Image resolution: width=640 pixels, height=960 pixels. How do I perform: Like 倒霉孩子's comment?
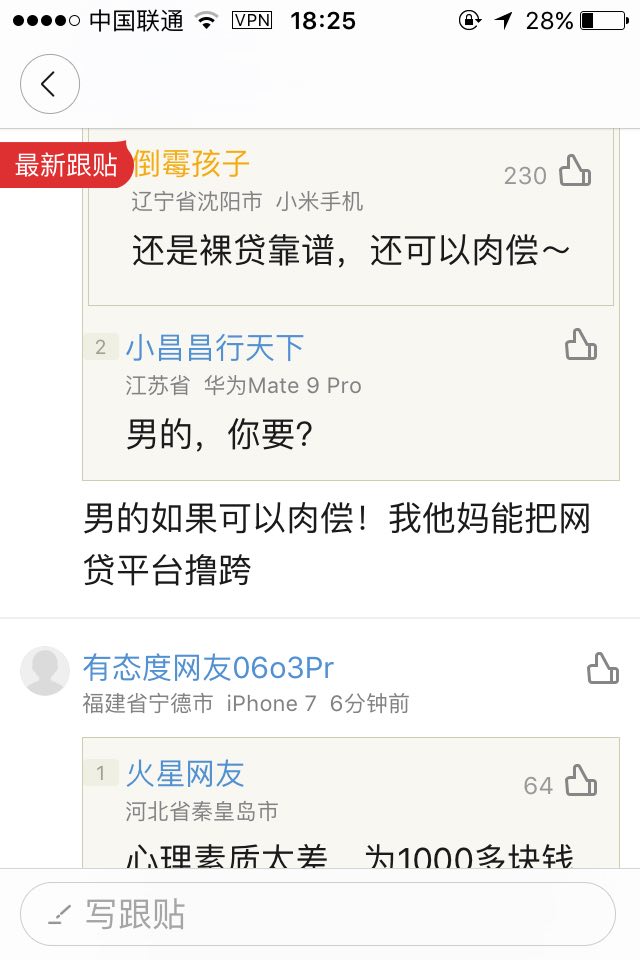click(575, 172)
